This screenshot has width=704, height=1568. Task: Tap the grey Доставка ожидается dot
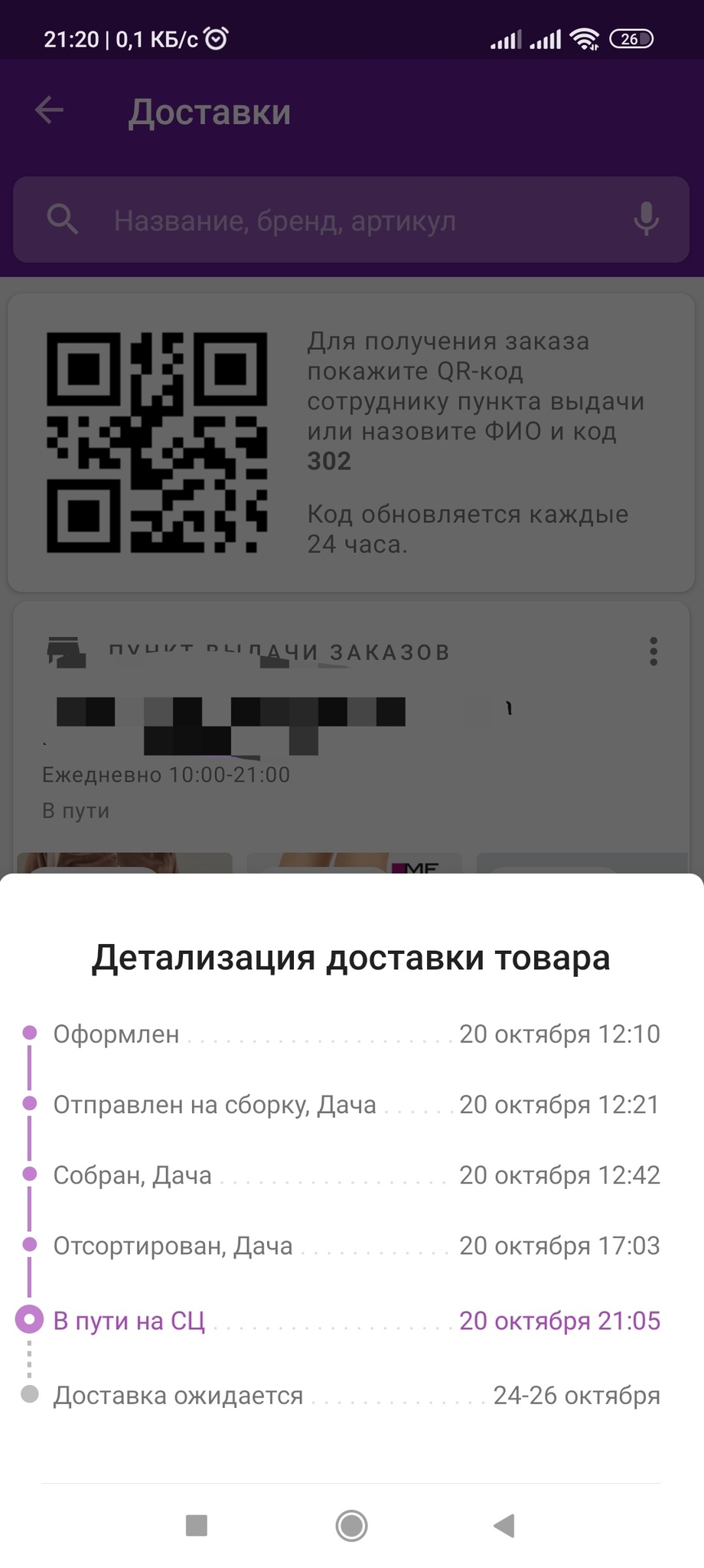point(29,1394)
